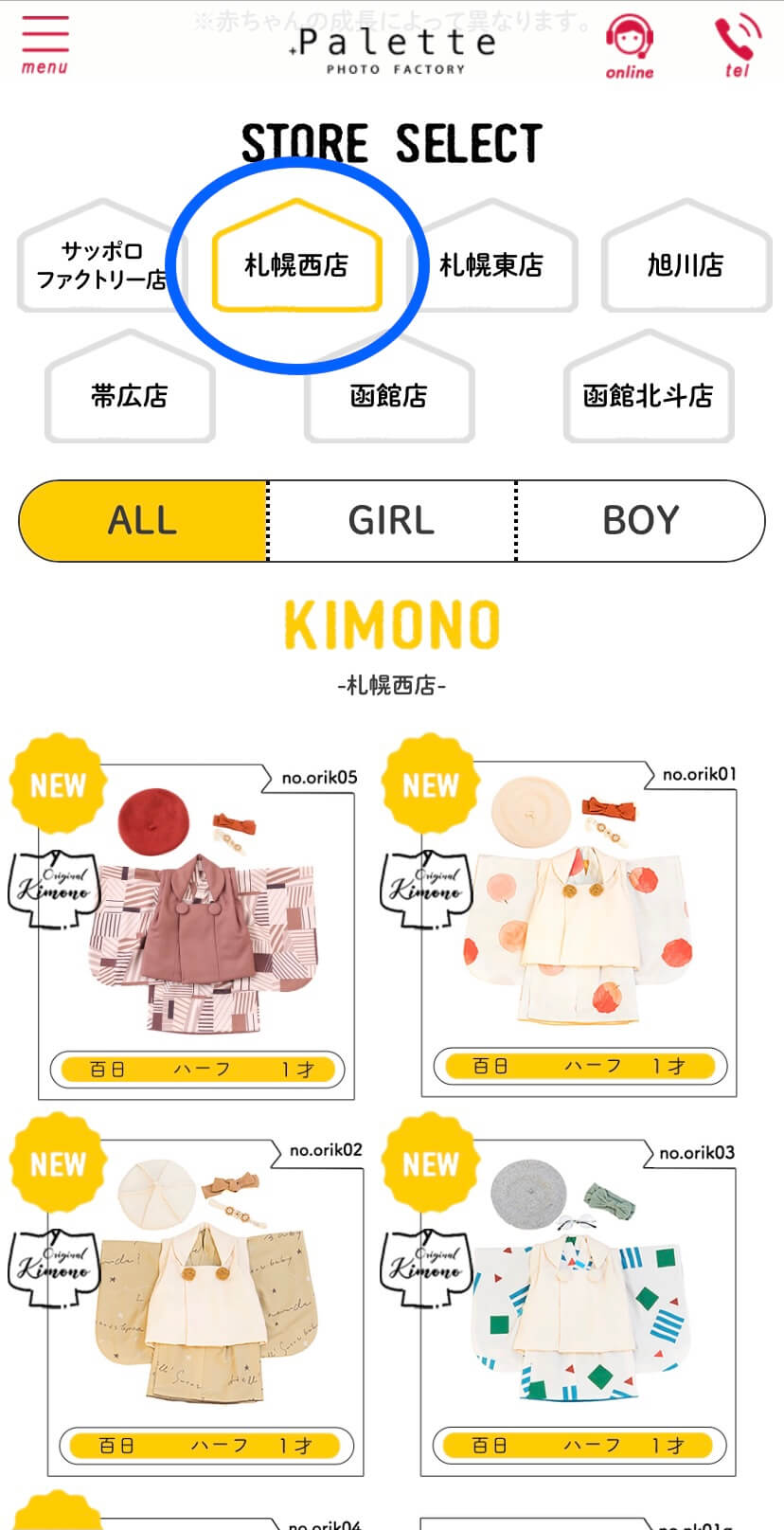The height and width of the screenshot is (1530, 784).
Task: Select the サッポロファクトリー店 store
Action: 100,264
